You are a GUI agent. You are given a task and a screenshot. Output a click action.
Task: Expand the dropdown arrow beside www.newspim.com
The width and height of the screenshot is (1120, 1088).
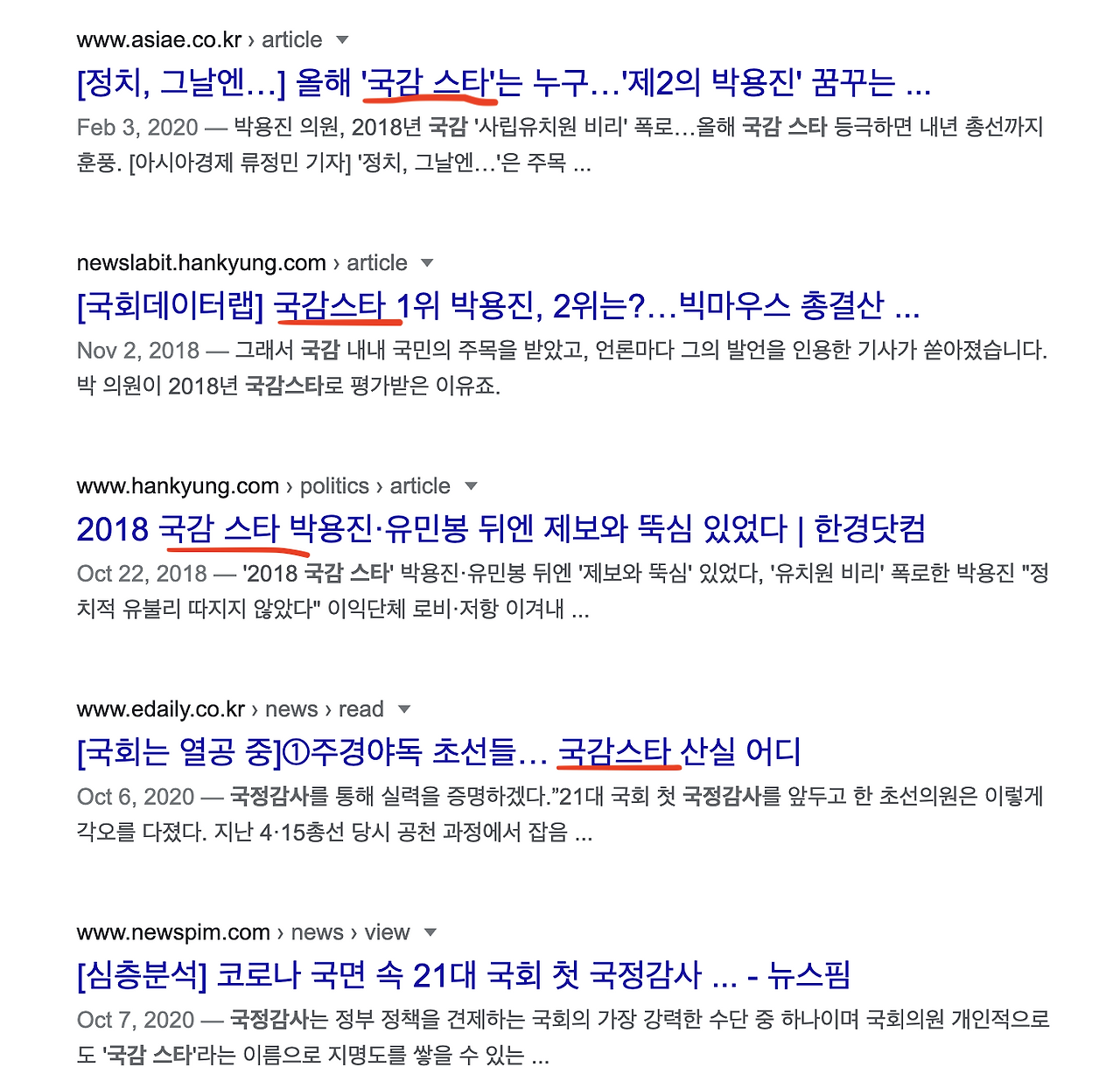tap(430, 932)
